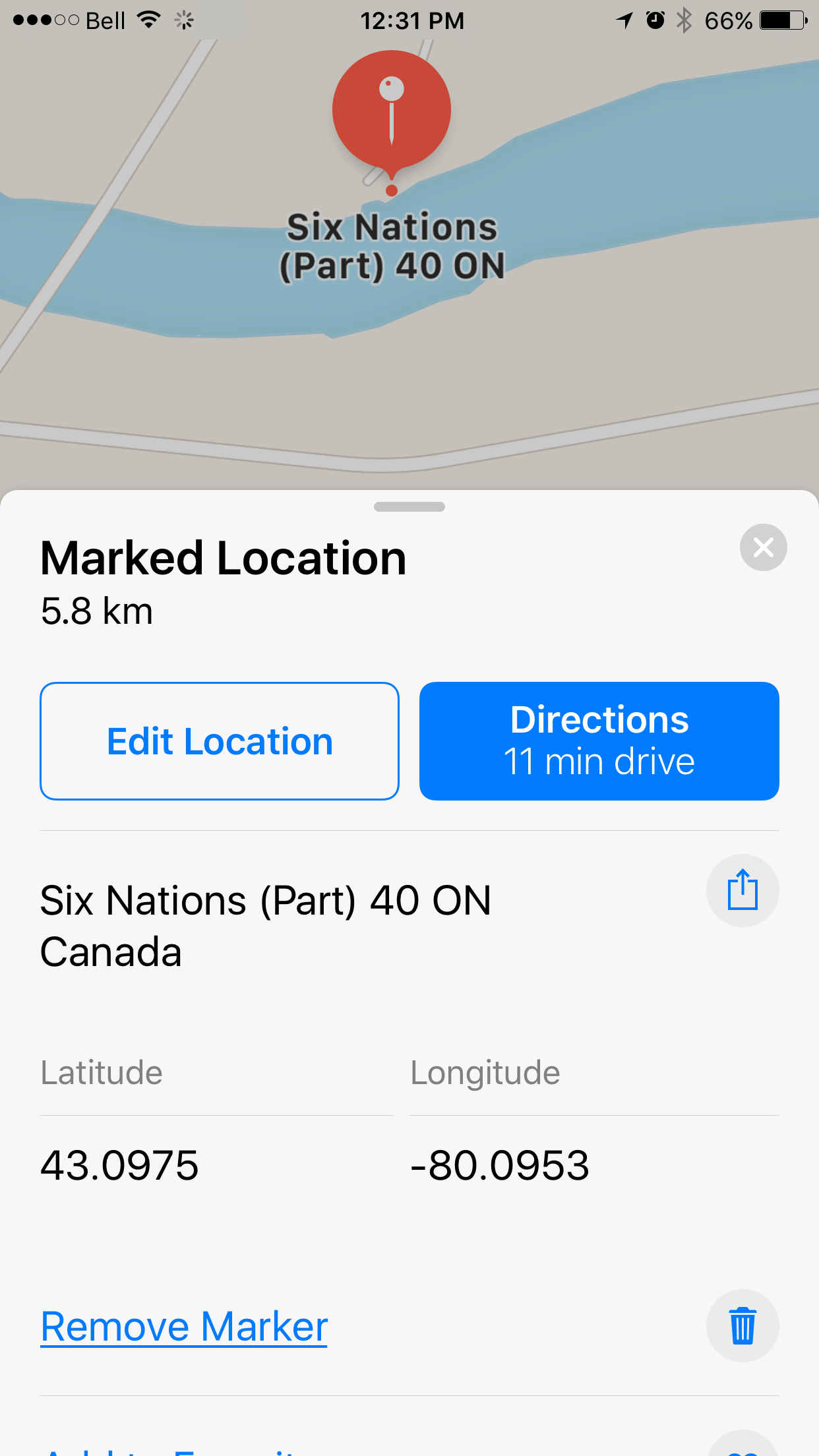Screen dimensions: 819x1456
Task: Close the Marked Location card
Action: (x=763, y=547)
